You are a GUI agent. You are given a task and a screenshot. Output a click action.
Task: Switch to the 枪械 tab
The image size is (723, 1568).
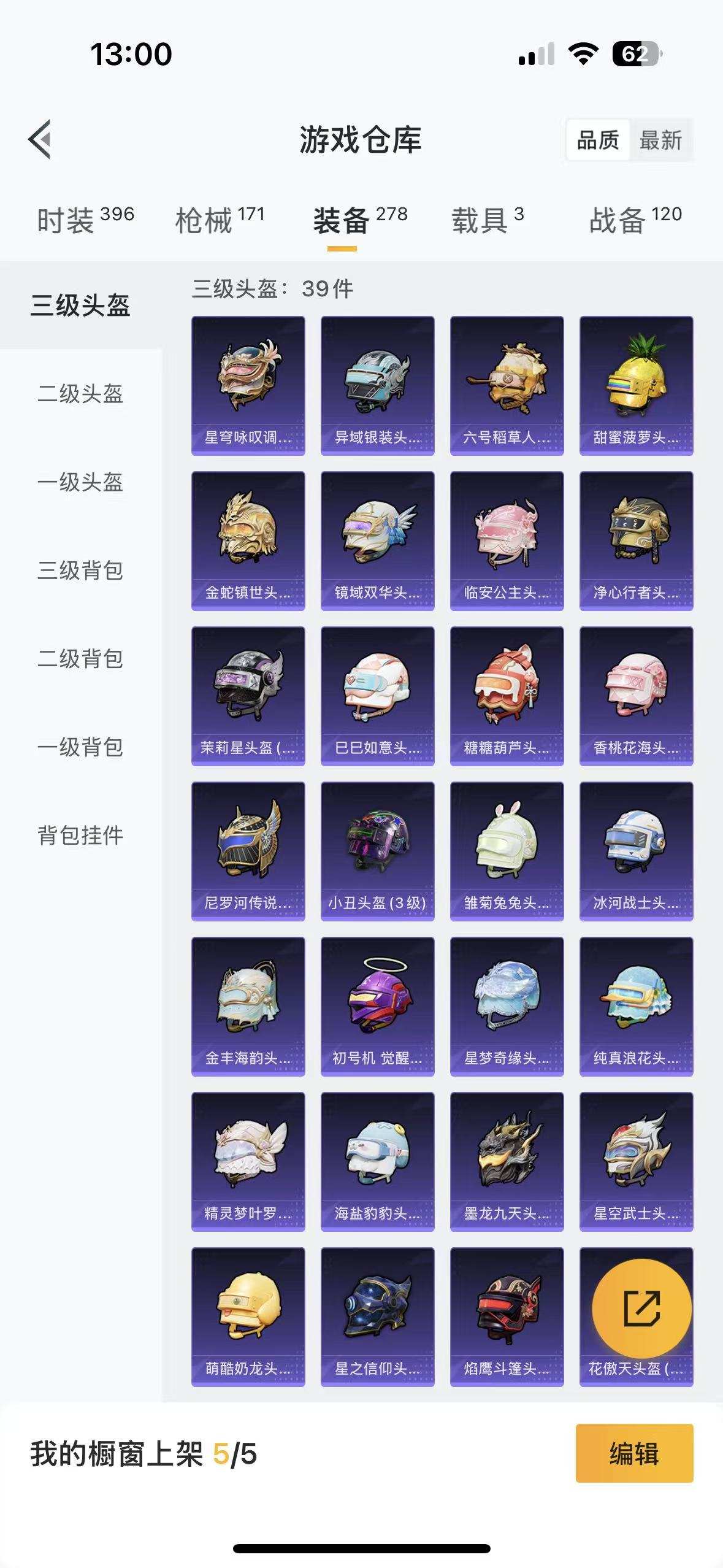coord(220,220)
